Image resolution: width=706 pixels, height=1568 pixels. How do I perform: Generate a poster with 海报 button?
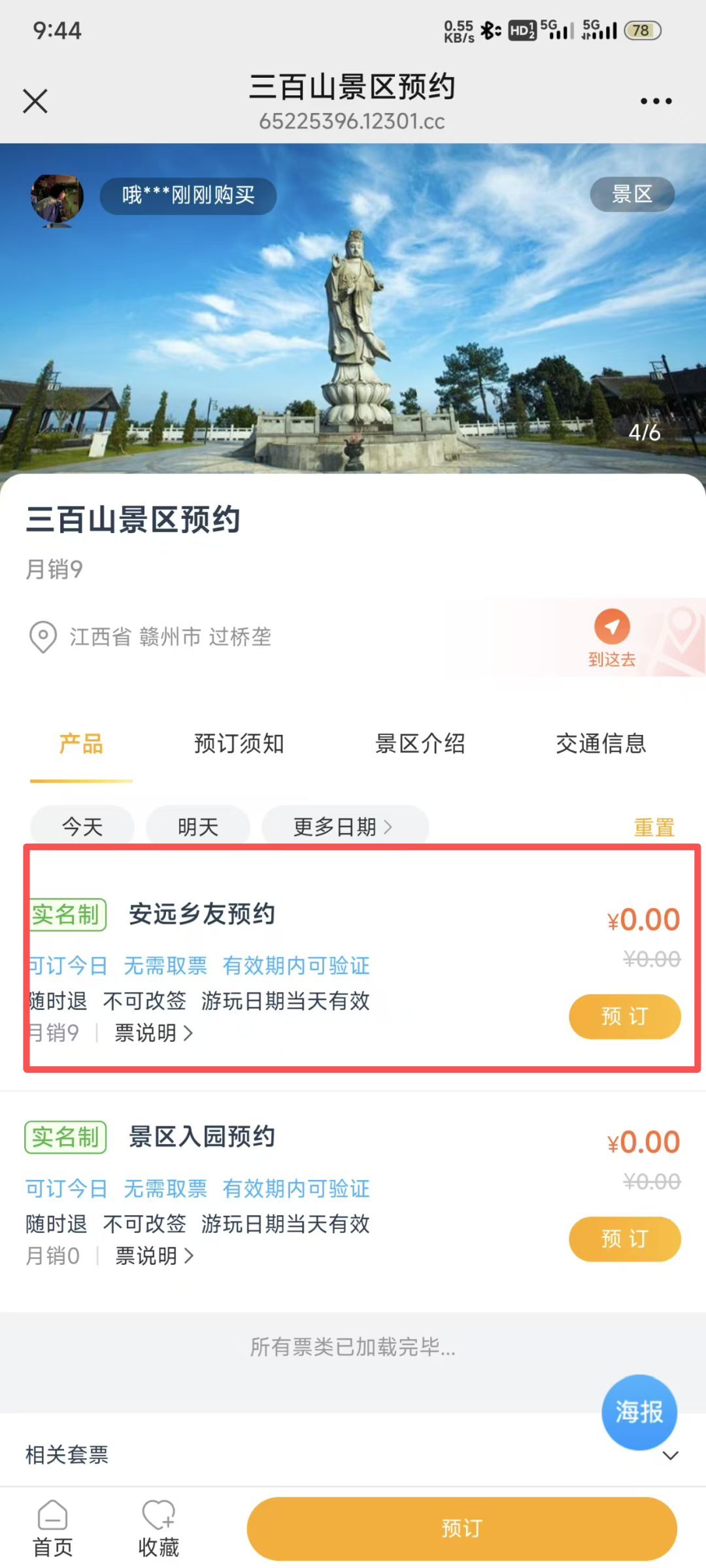click(x=639, y=1412)
